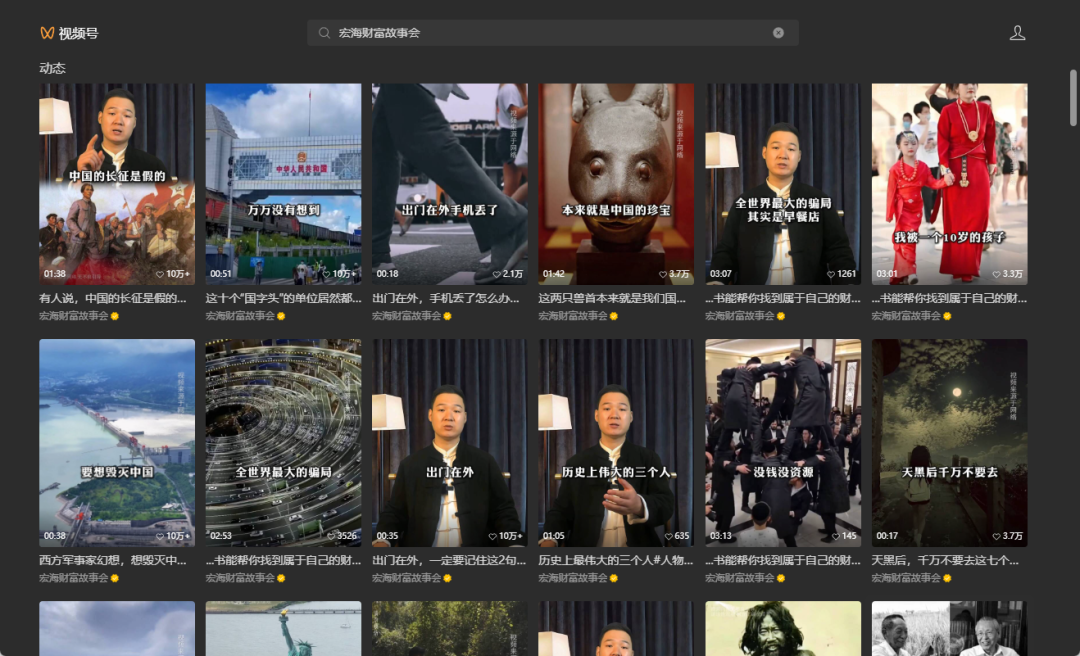Clear the search text

(x=778, y=33)
